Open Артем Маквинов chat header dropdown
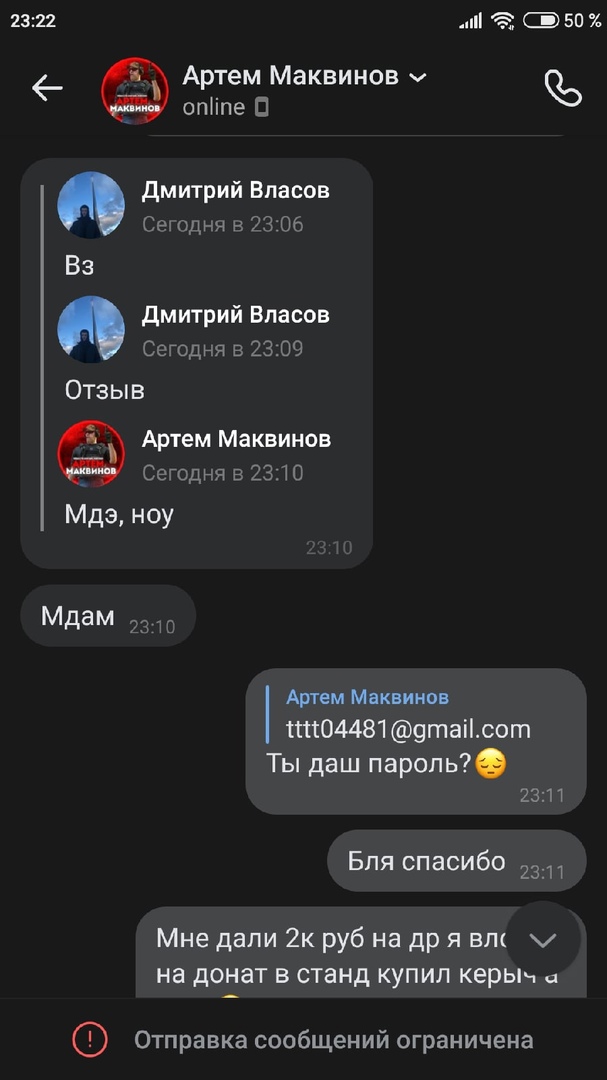Screen dimensions: 607x1080 pos(418,77)
